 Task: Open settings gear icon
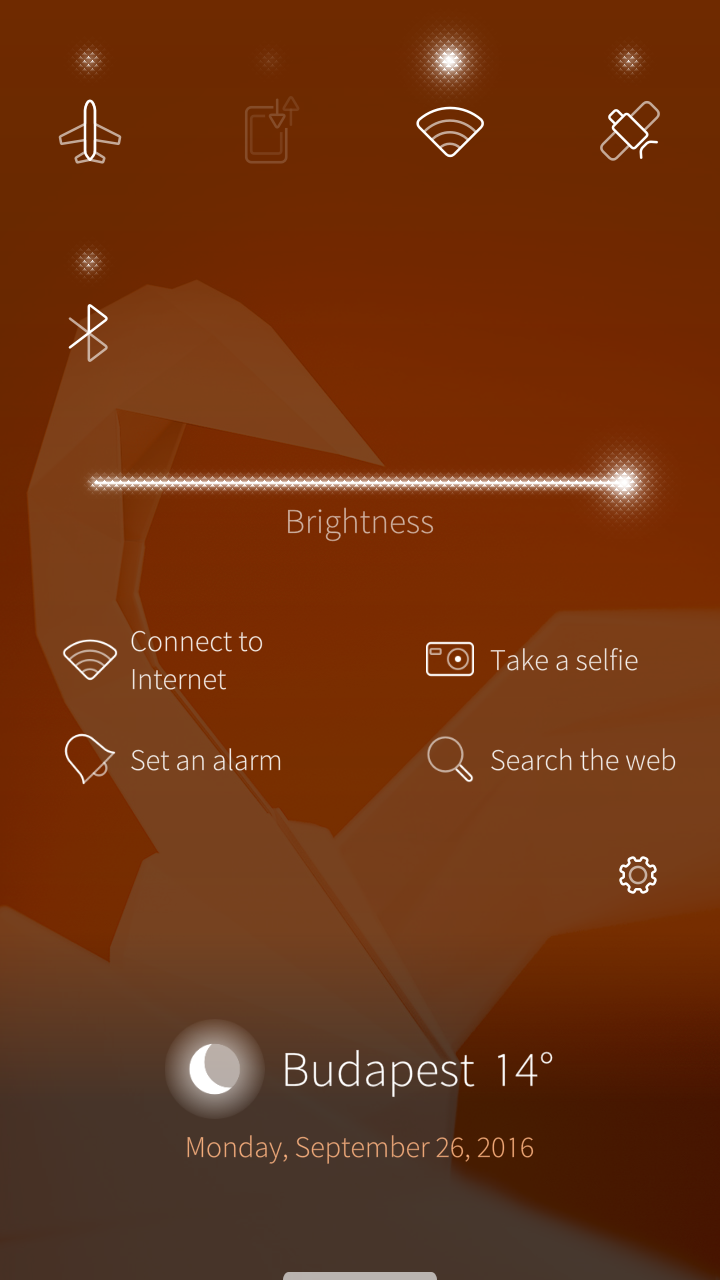coord(638,875)
